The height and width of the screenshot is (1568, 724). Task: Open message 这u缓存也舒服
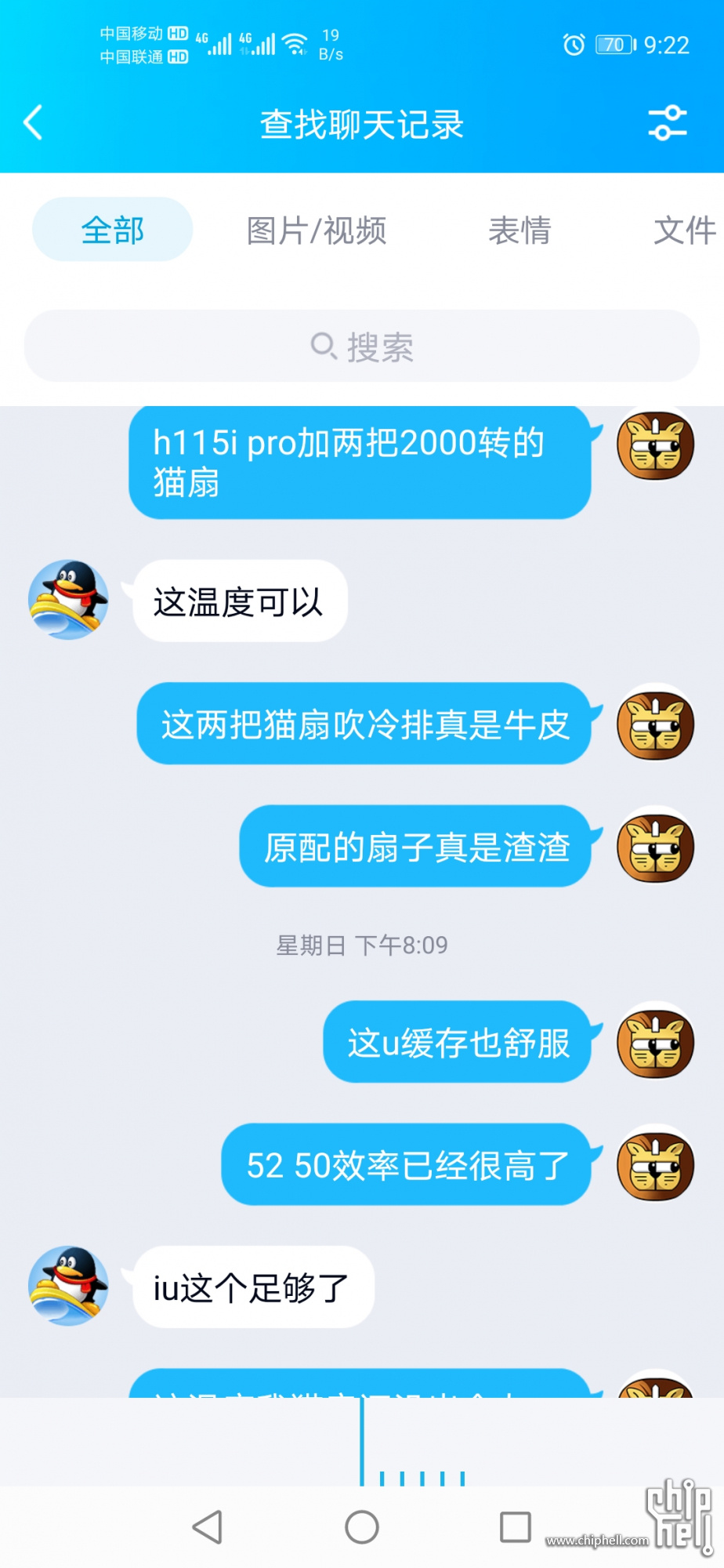[x=458, y=1043]
